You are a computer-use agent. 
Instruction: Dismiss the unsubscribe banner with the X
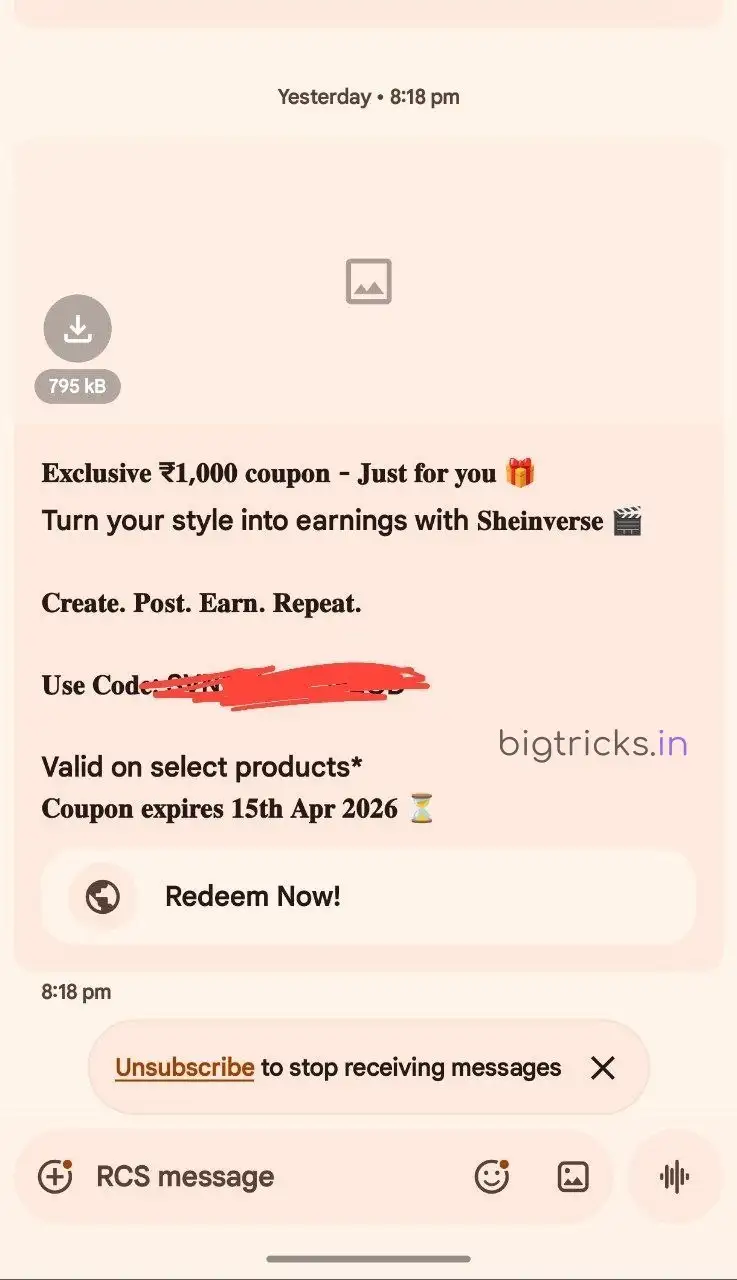(x=602, y=1067)
